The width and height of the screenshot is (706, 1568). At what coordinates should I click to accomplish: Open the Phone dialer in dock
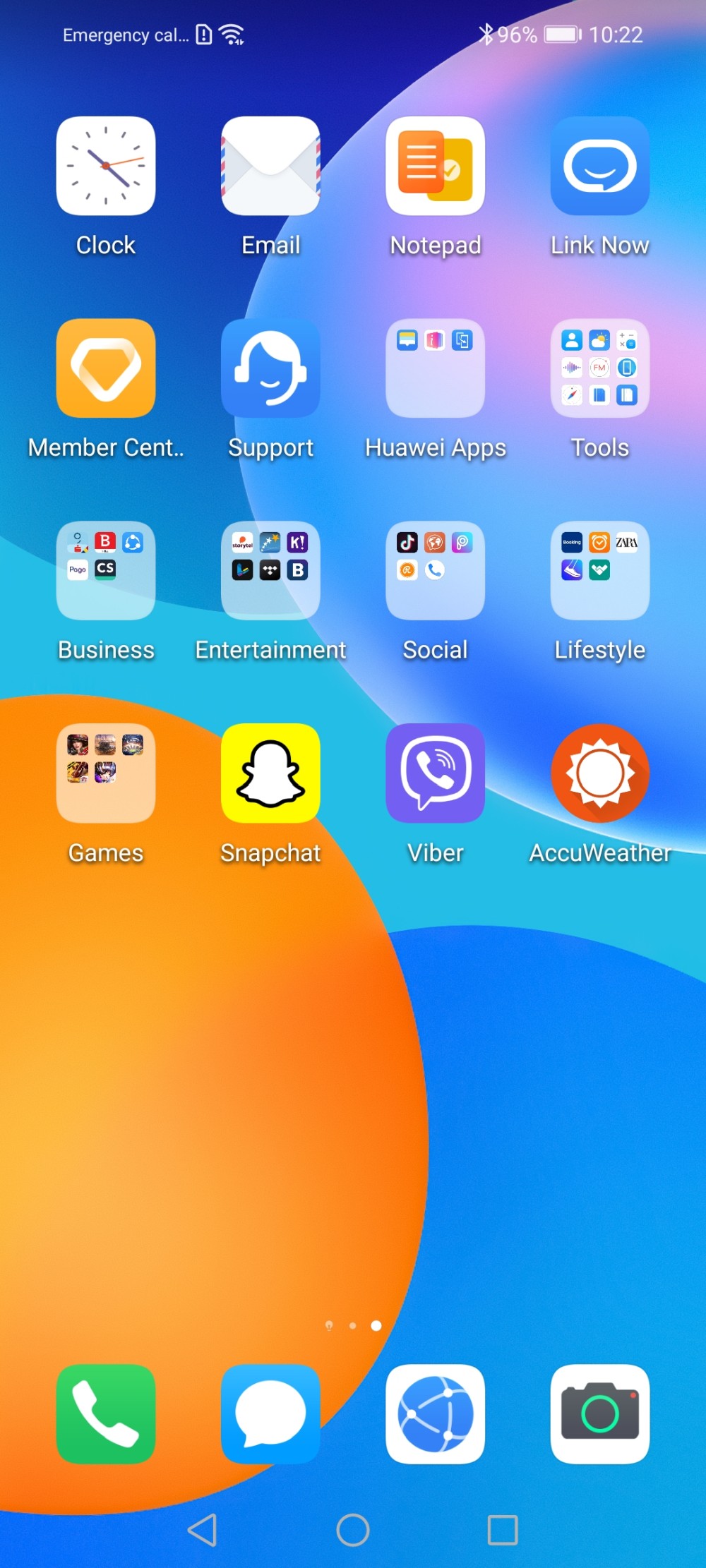click(106, 1414)
